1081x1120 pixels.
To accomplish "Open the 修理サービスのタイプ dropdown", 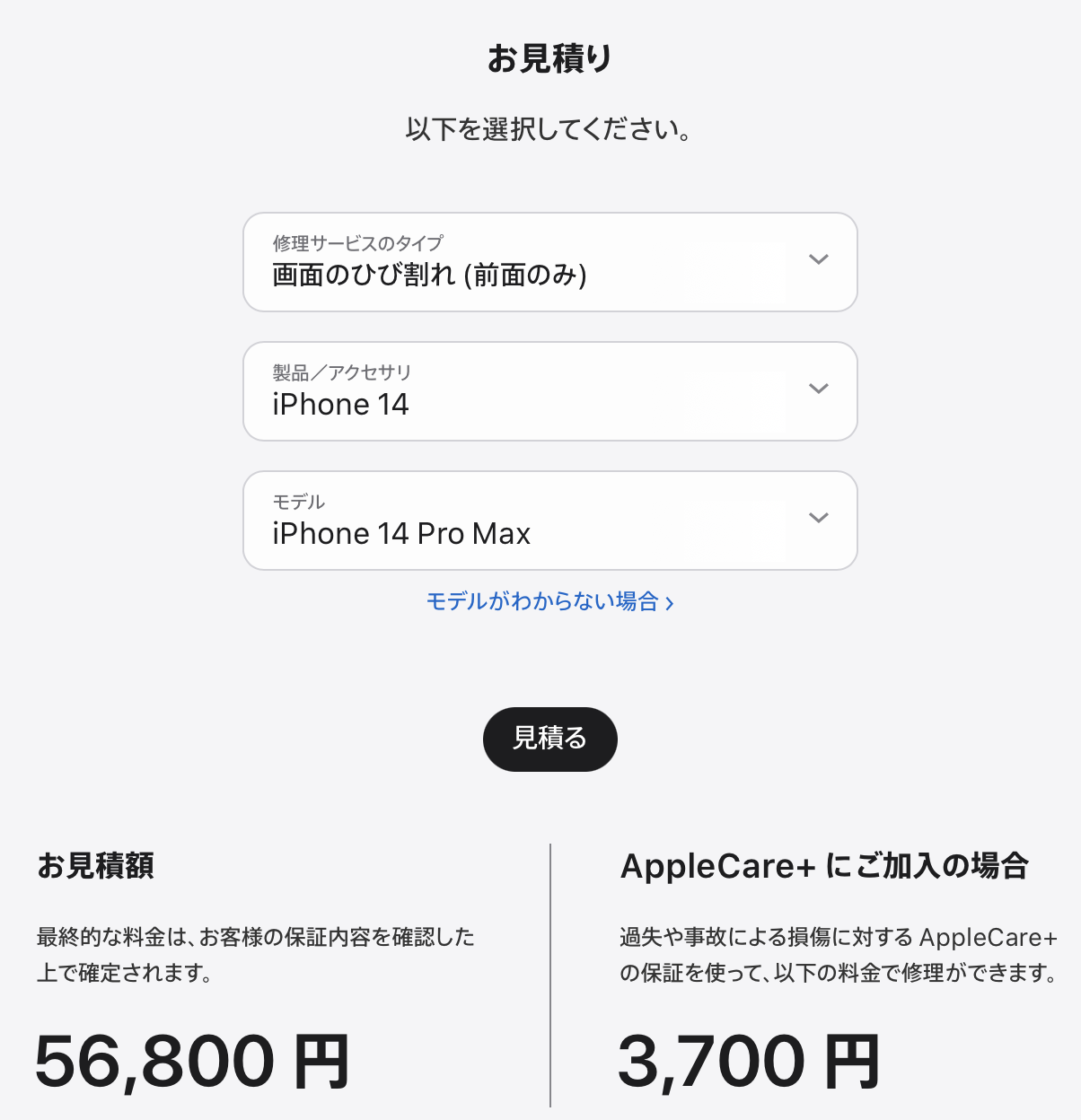I will pyautogui.click(x=549, y=262).
